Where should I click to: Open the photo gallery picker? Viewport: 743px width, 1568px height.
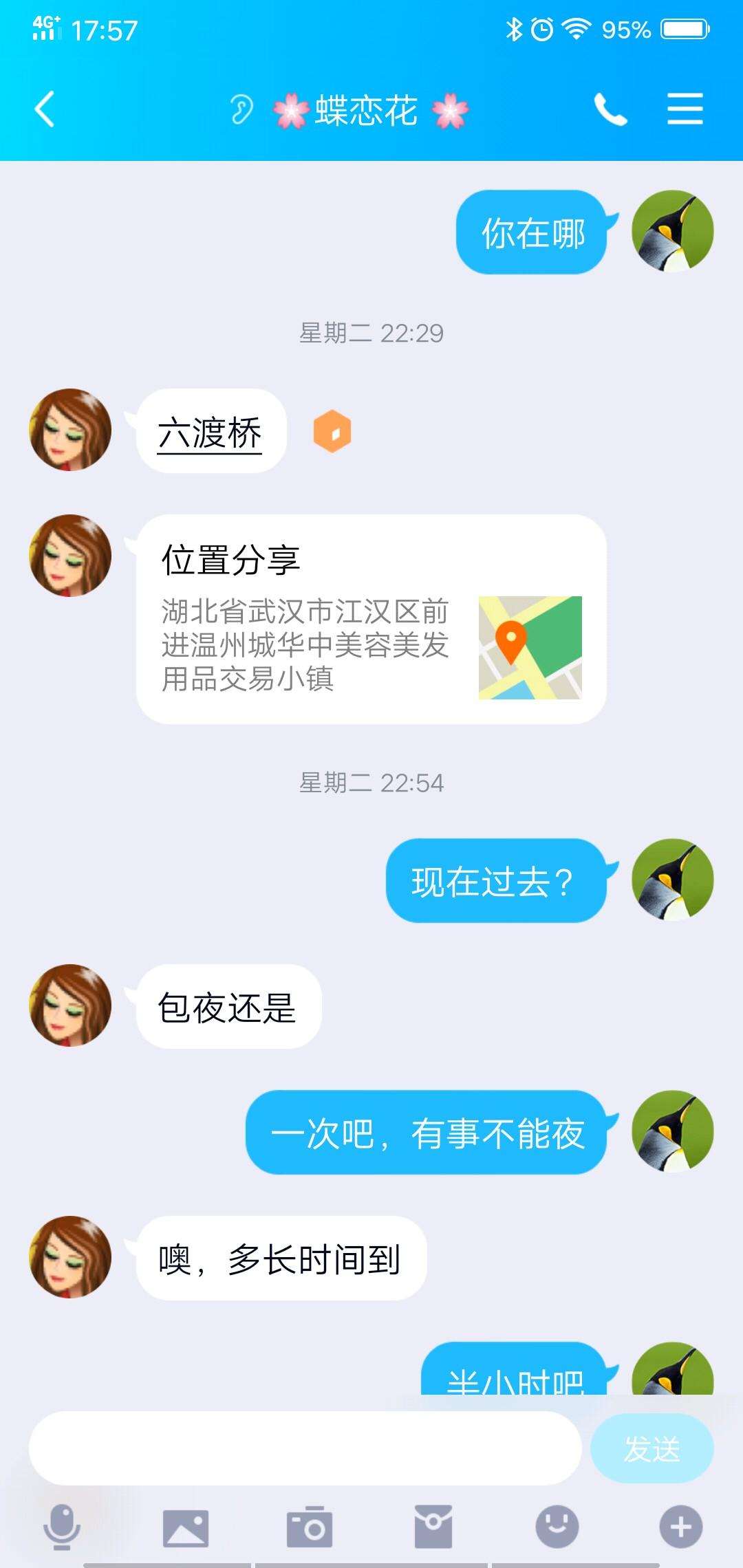185,1527
